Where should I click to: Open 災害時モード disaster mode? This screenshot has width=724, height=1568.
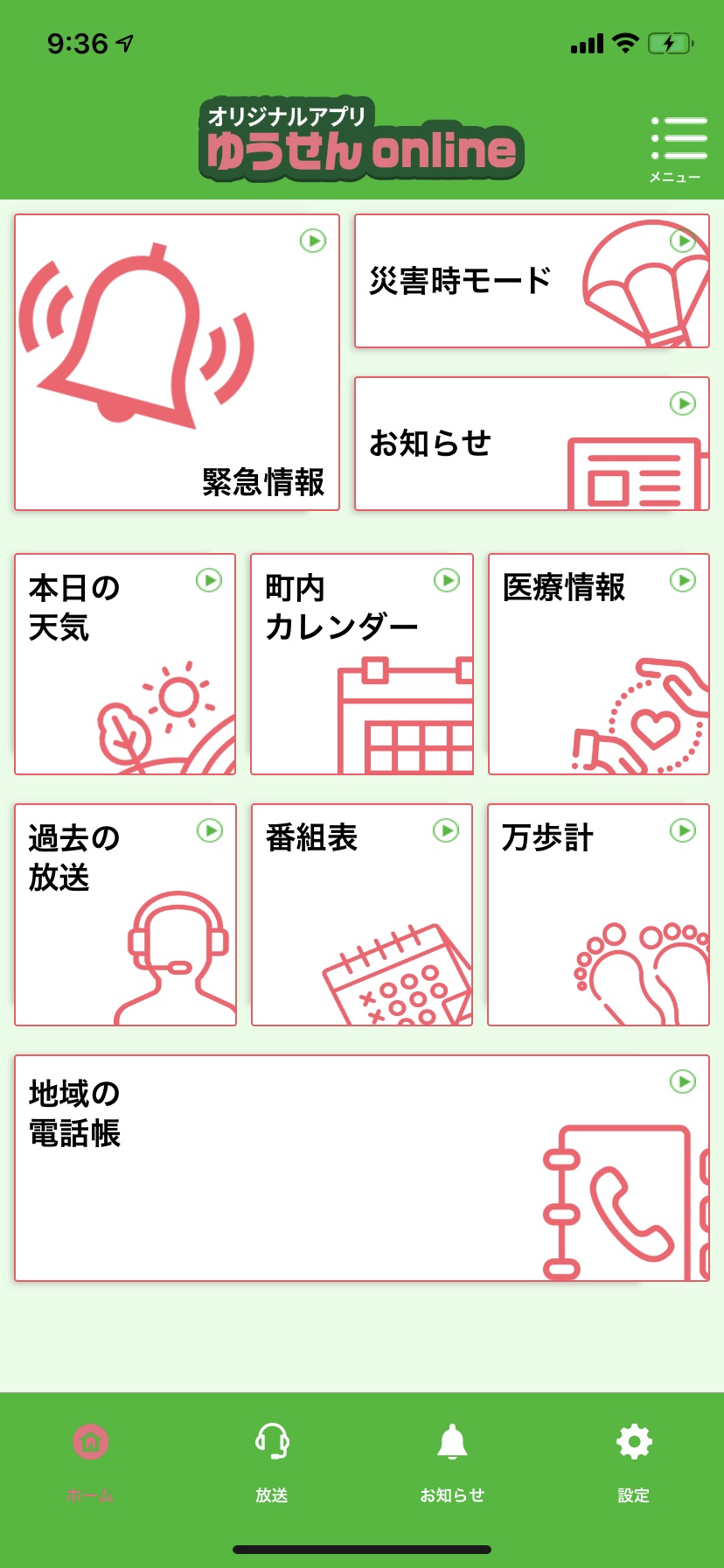click(532, 281)
